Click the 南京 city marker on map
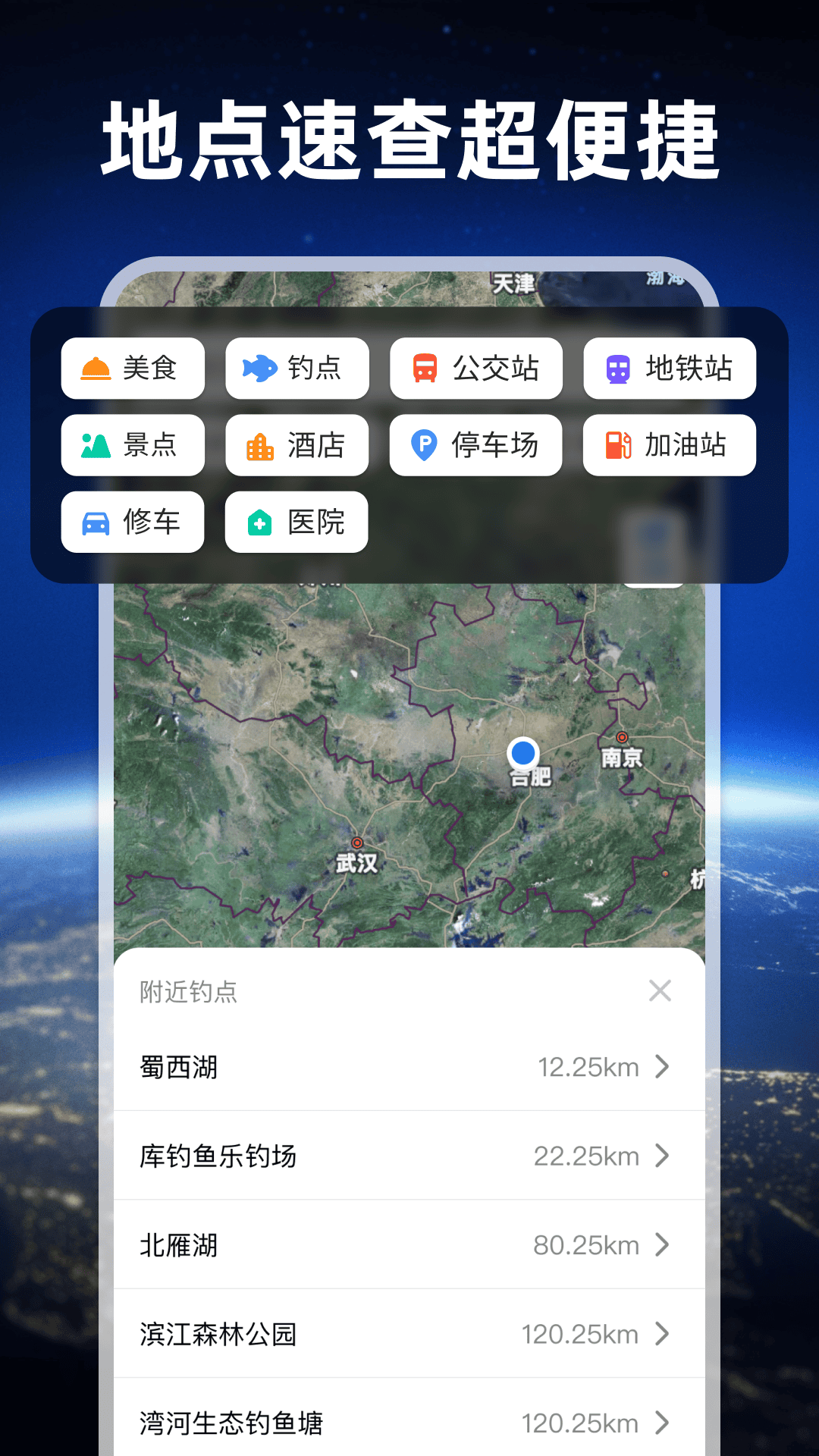The image size is (819, 1456). click(622, 736)
